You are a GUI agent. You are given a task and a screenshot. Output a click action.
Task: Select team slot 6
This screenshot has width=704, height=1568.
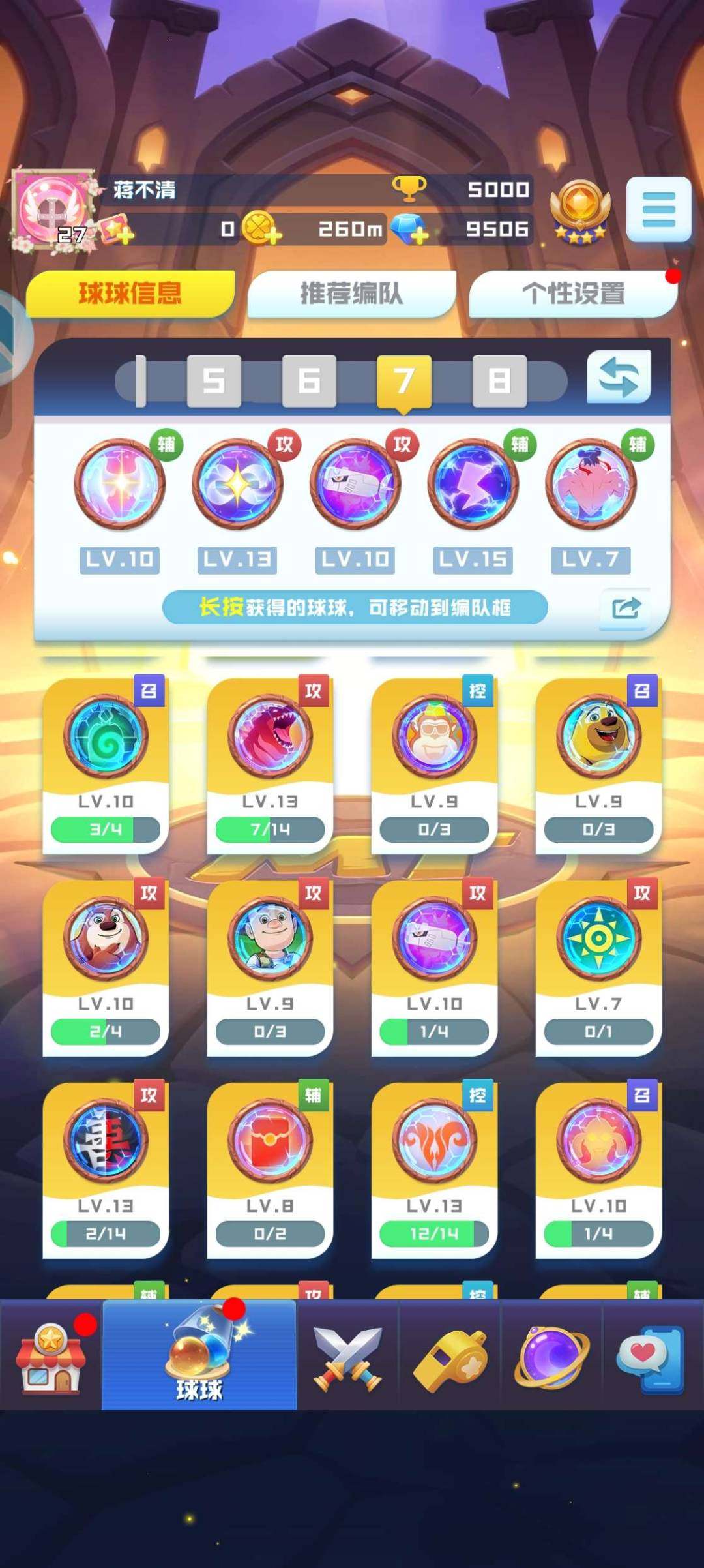(309, 380)
